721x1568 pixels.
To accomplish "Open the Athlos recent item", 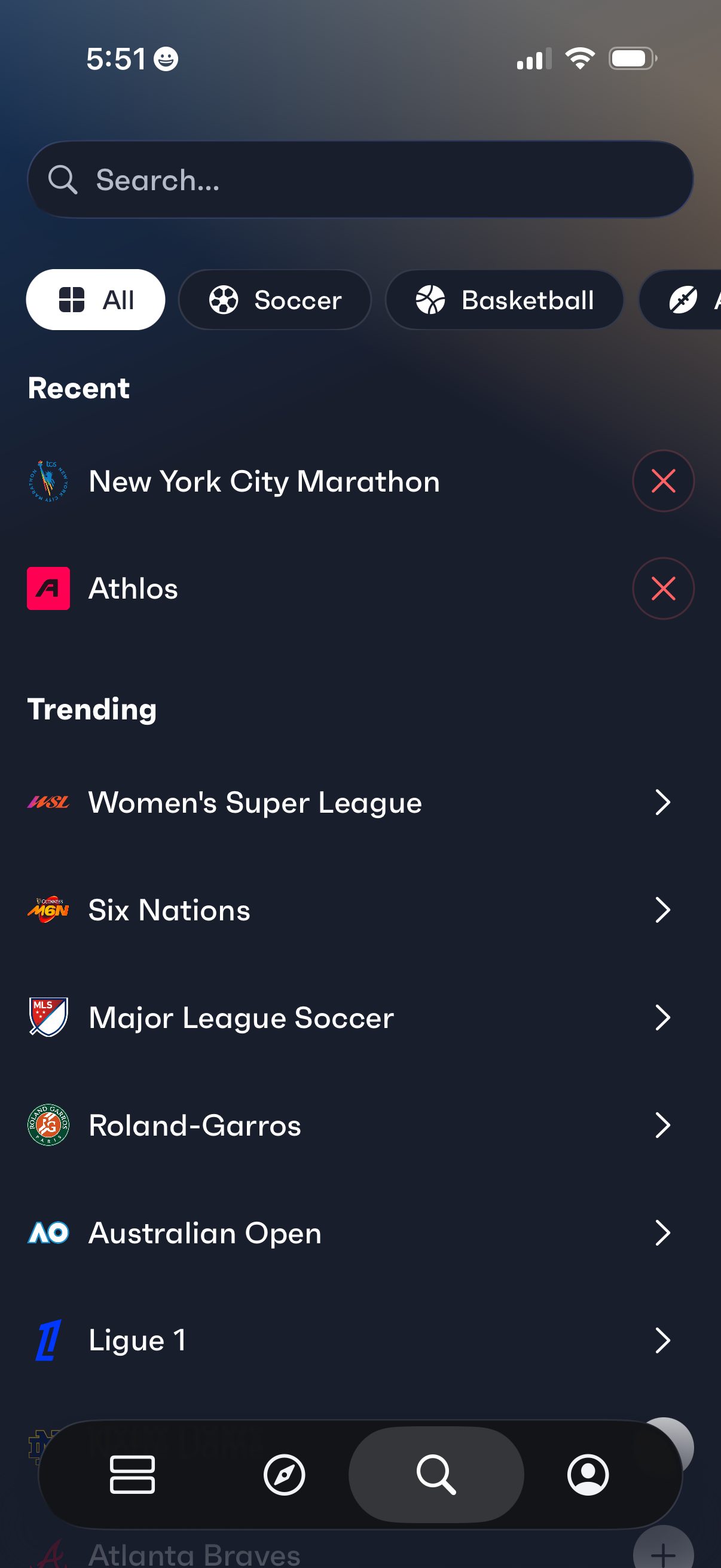I will [x=133, y=588].
